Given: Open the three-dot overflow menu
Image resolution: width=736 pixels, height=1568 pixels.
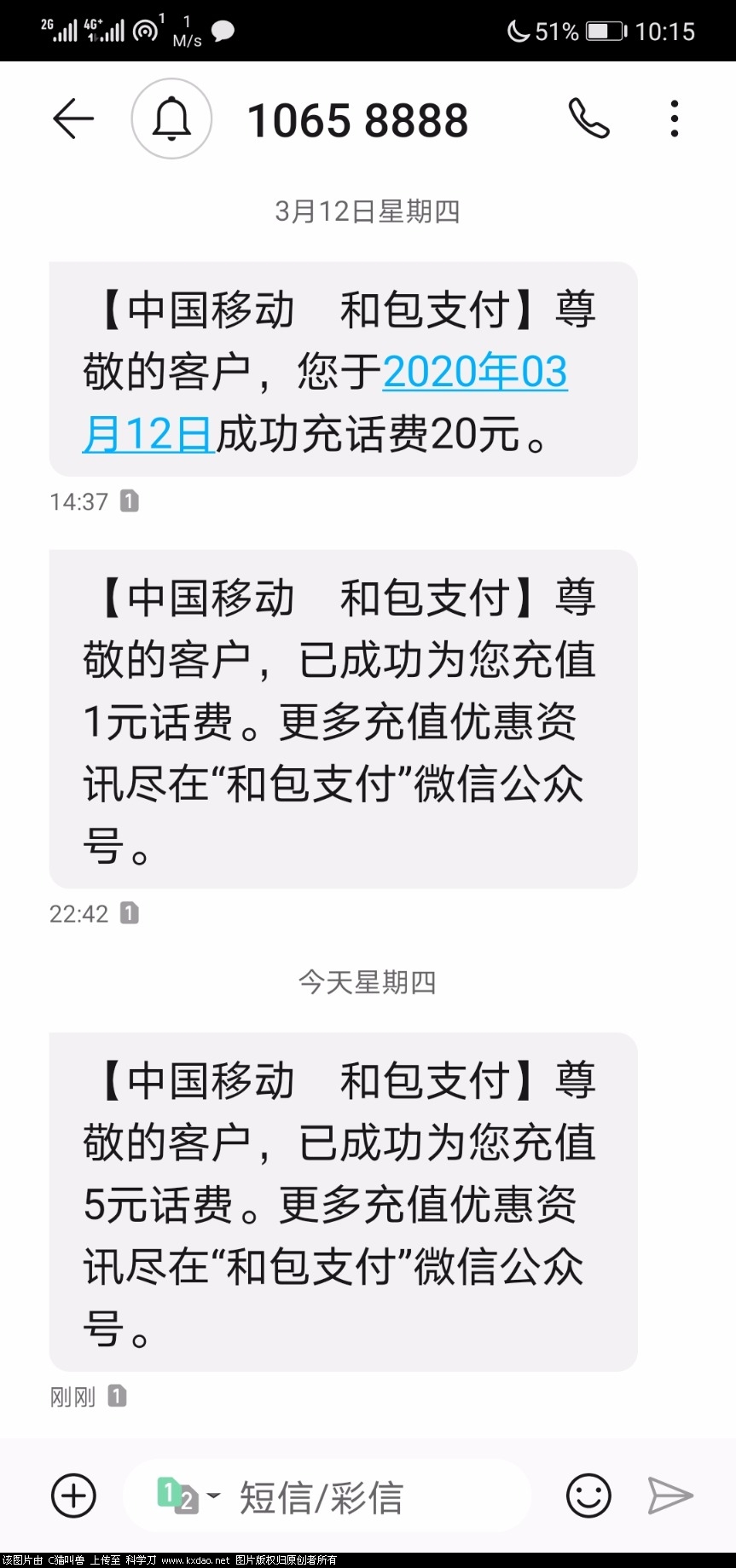Looking at the screenshot, I should 675,119.
